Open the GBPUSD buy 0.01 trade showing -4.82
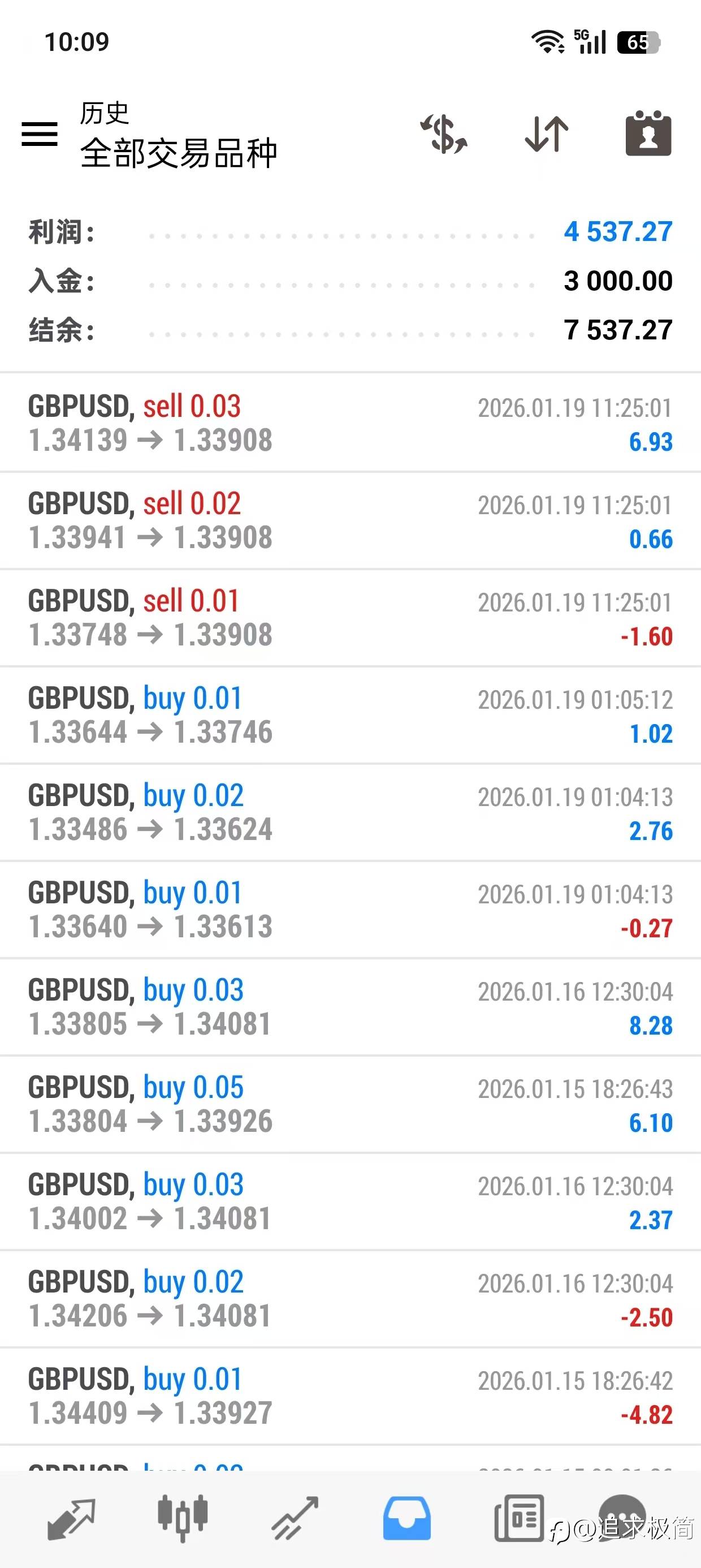Image resolution: width=701 pixels, height=1568 pixels. (350, 1397)
